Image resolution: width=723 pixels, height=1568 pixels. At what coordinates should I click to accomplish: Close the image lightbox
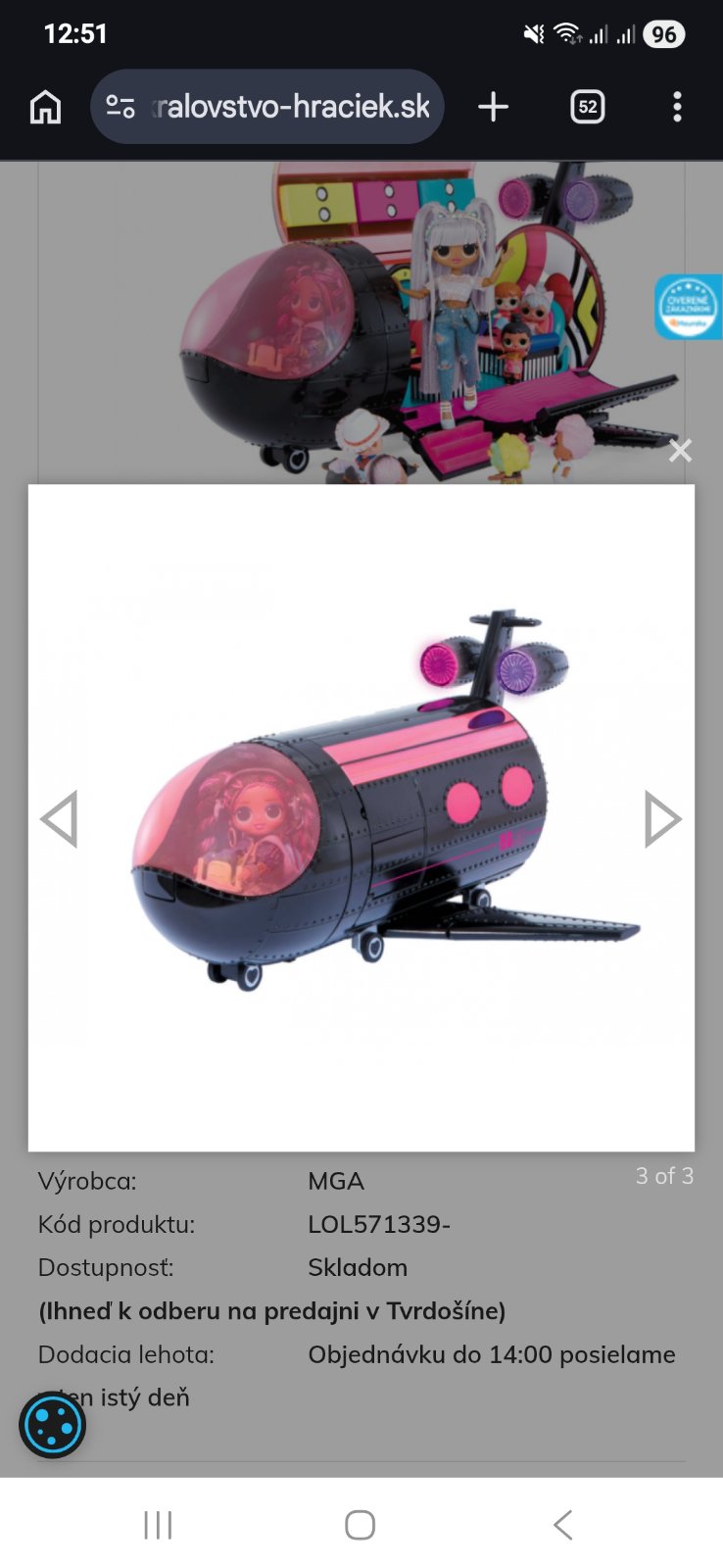click(x=680, y=451)
